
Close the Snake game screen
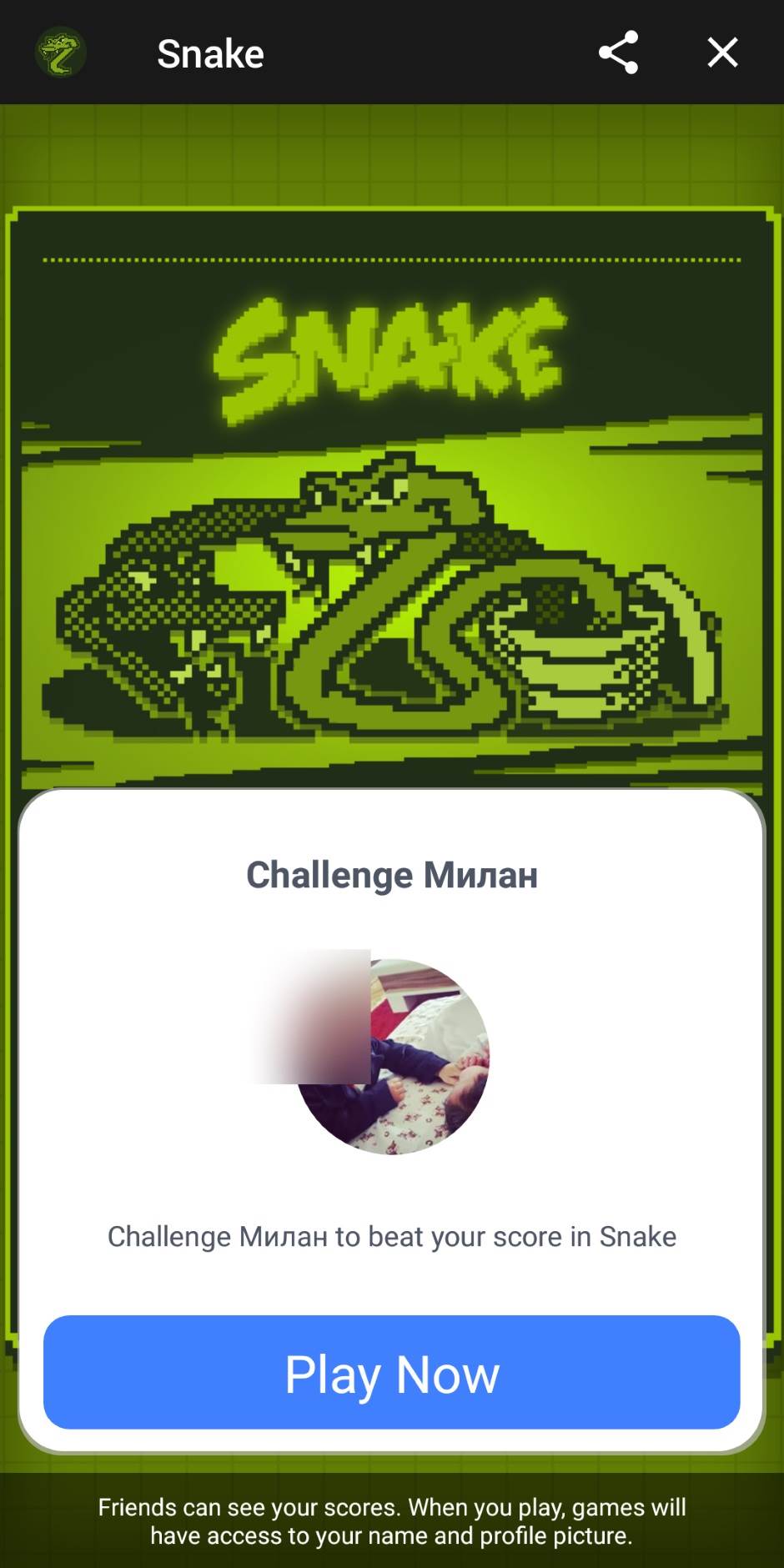pos(722,53)
